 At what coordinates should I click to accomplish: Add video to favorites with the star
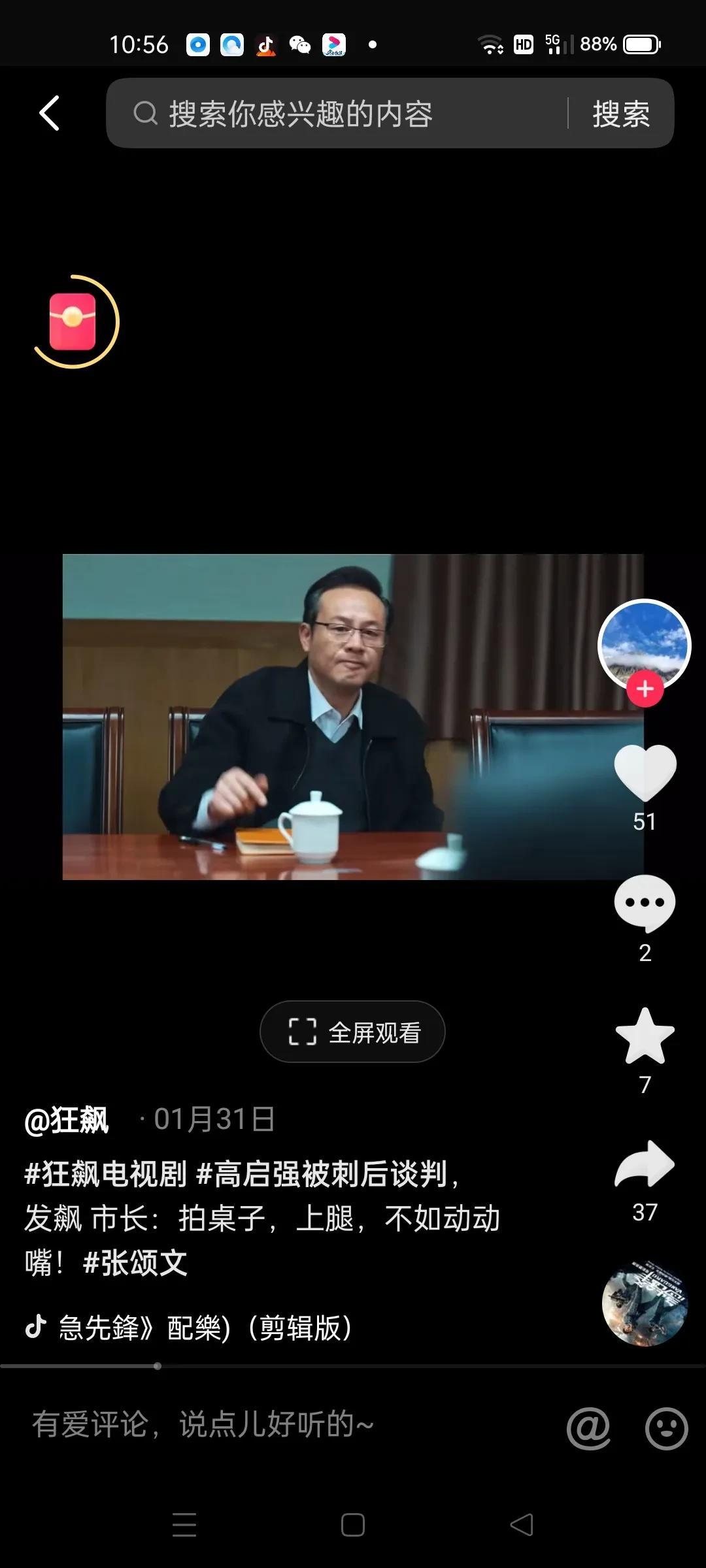coord(645,1037)
